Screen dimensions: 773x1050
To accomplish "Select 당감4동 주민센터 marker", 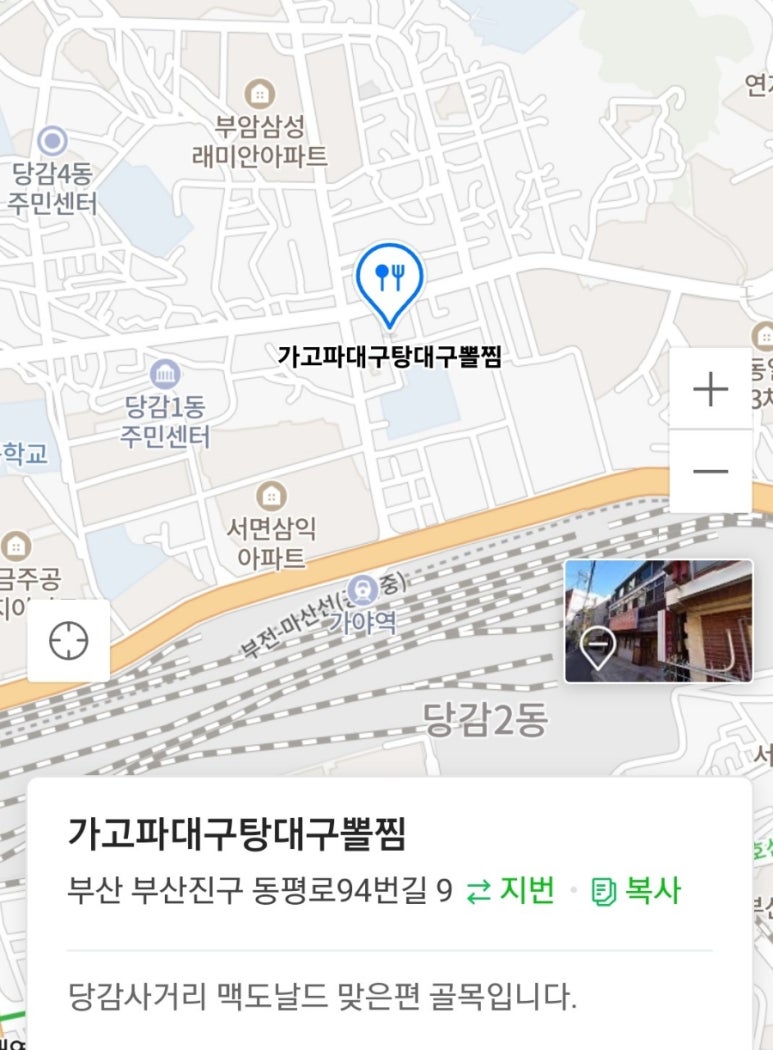I will pos(52,141).
